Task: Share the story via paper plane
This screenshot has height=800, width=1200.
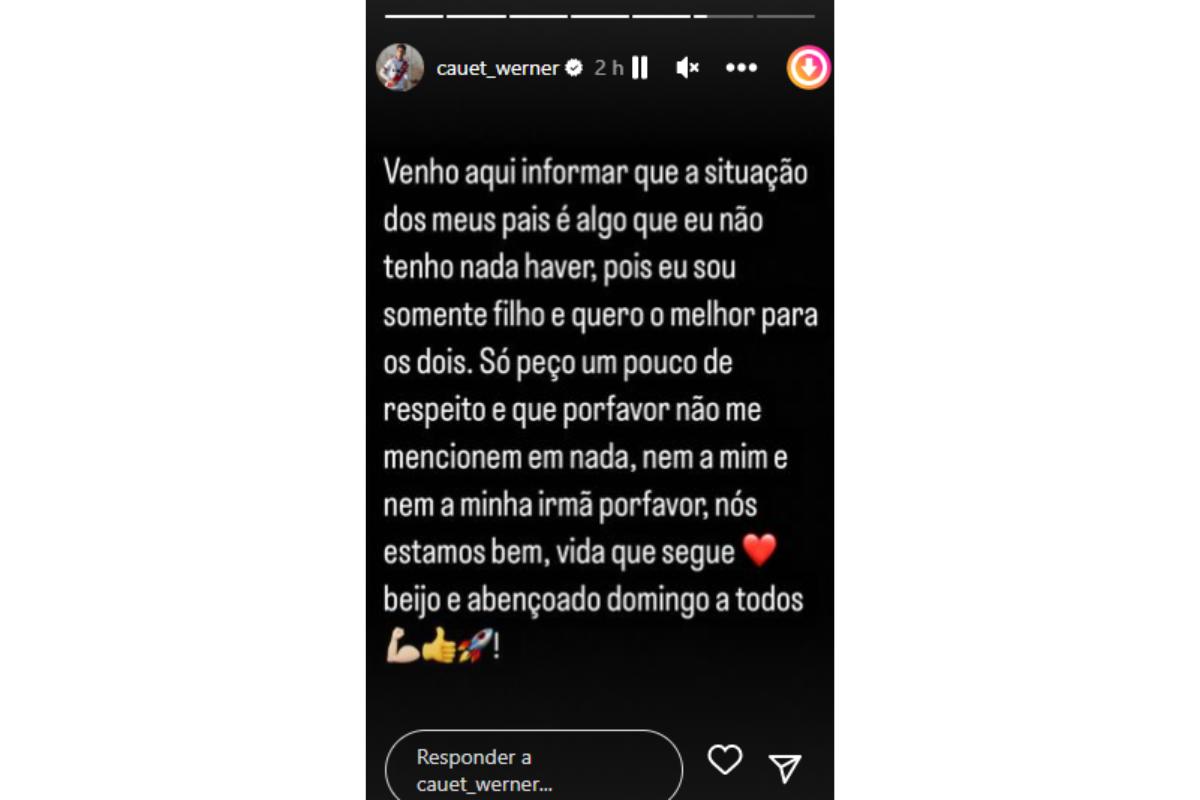Action: (785, 767)
